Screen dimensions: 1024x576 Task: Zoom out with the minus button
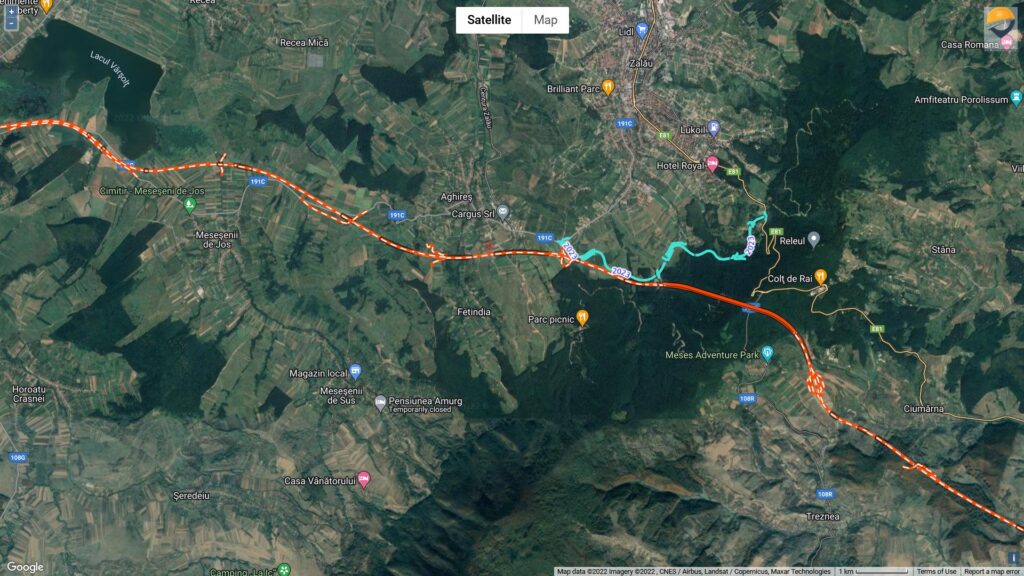click(11, 21)
